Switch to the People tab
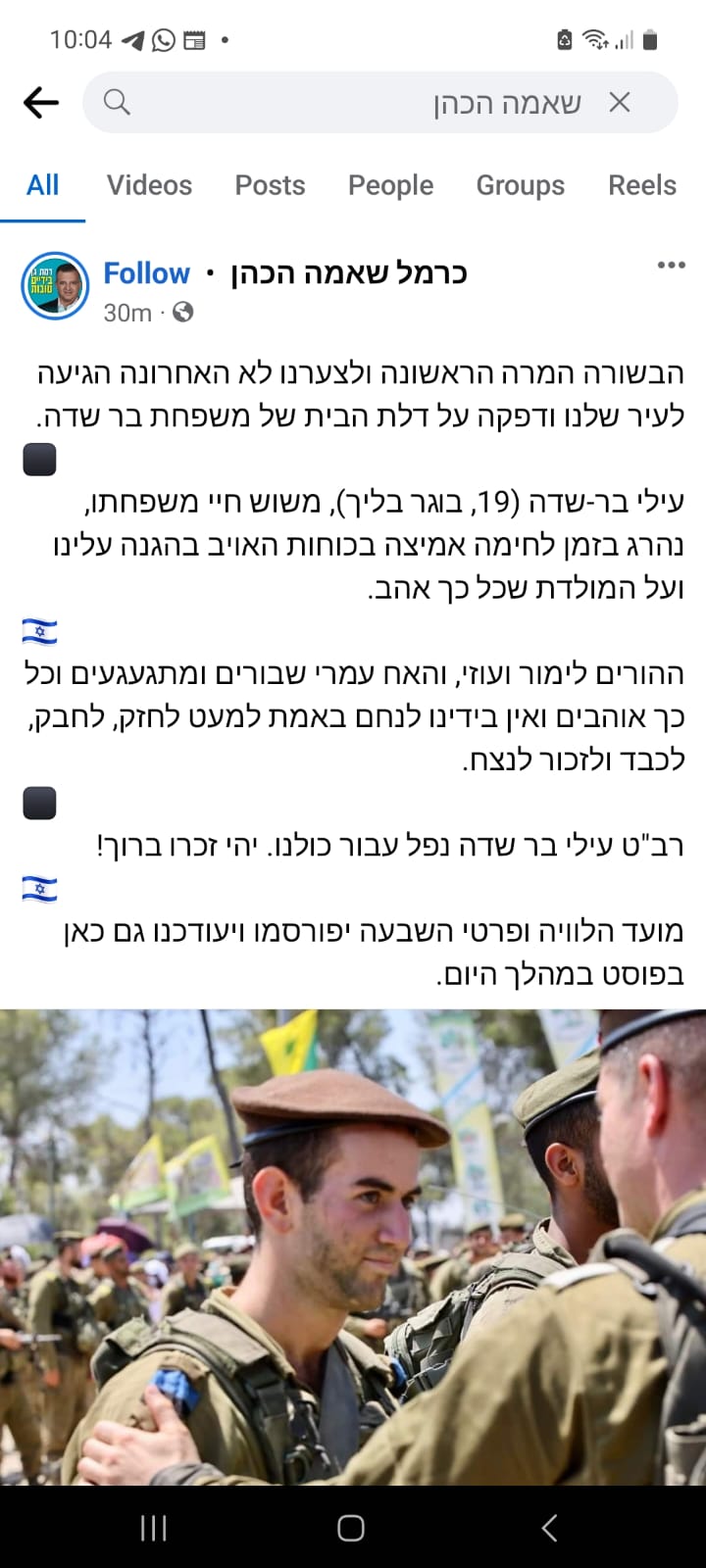Screen dimensions: 706x1568 tap(390, 185)
